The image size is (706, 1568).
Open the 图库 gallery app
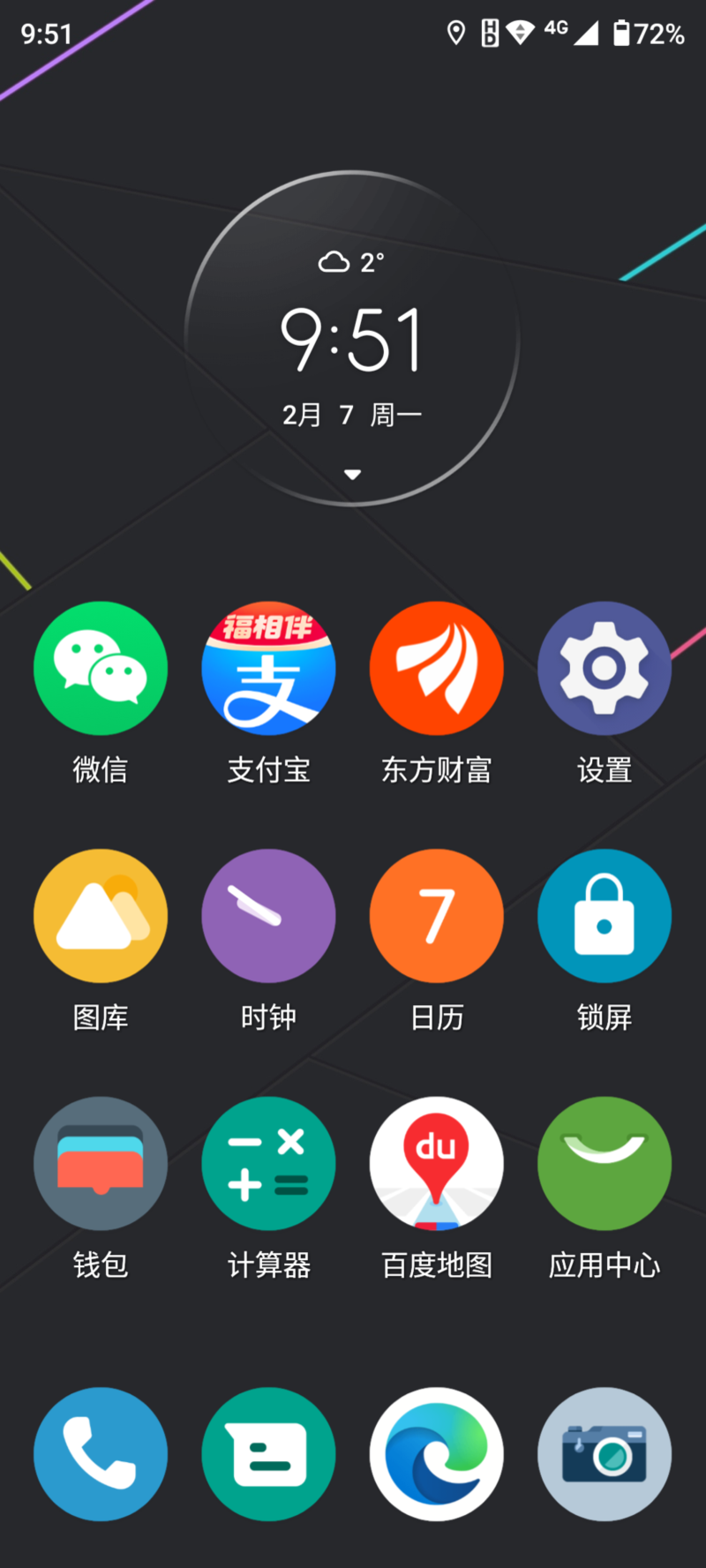tap(101, 916)
